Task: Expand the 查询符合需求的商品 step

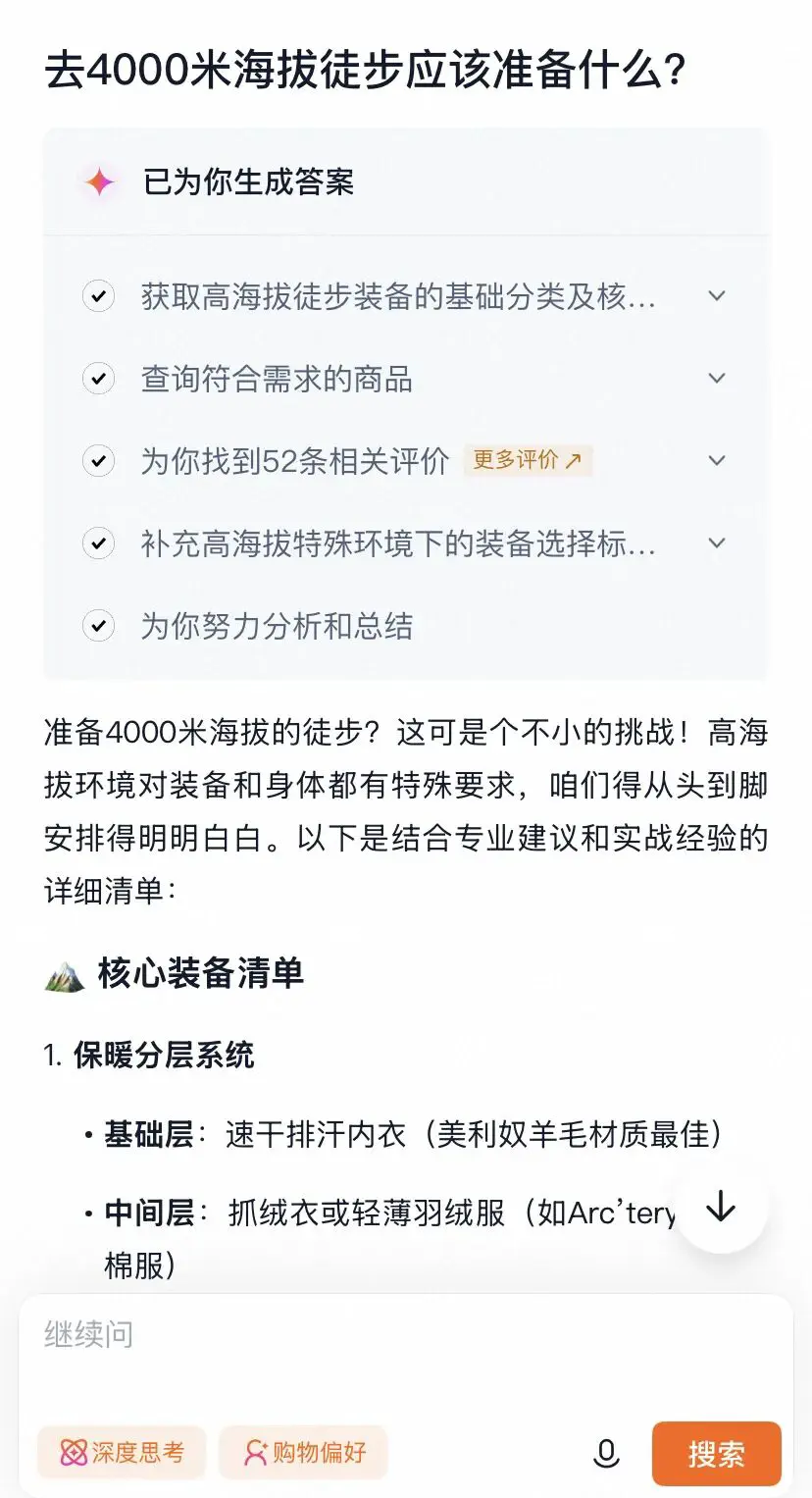Action: 717,378
